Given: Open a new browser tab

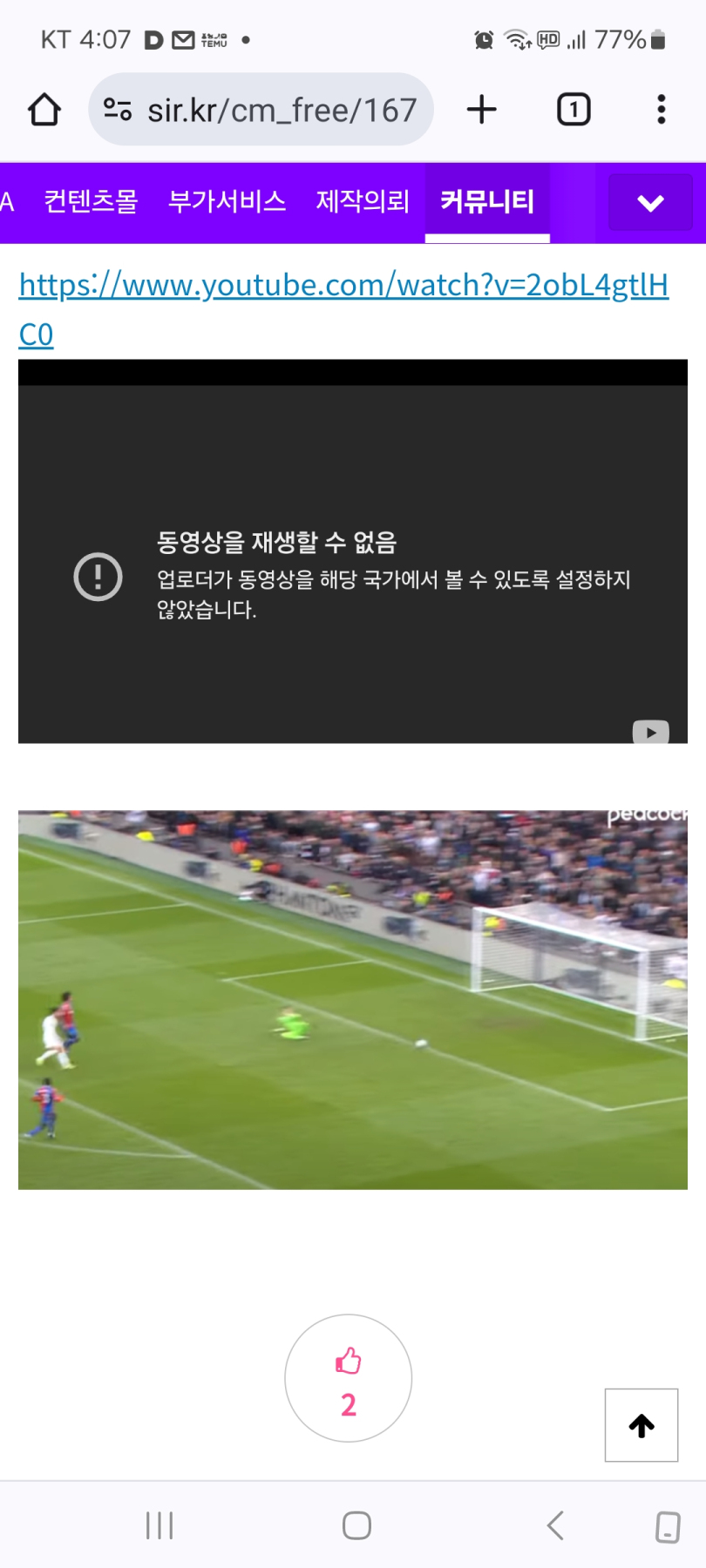Looking at the screenshot, I should 481,110.
